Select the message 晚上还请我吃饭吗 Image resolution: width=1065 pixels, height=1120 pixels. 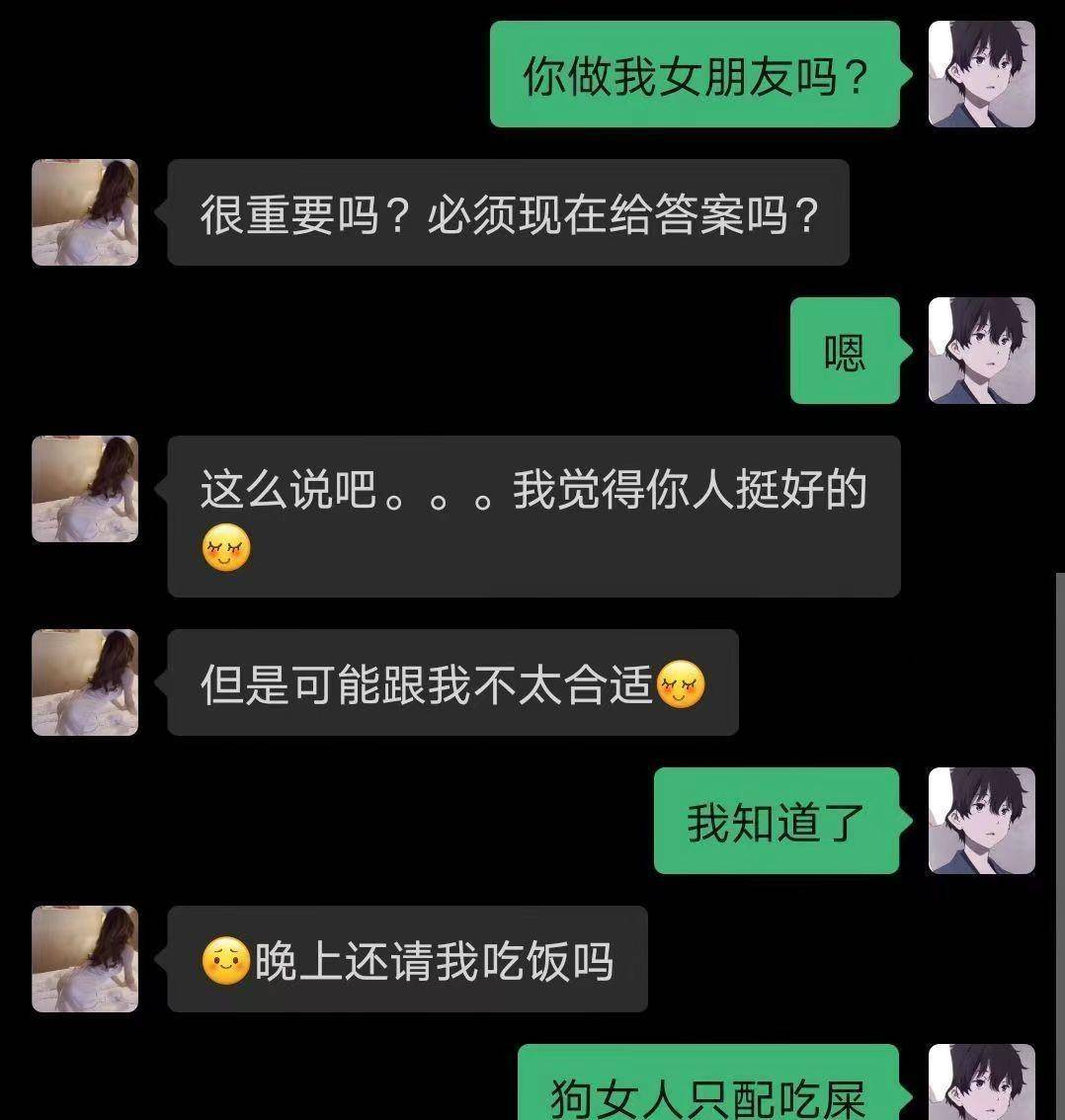pos(405,957)
